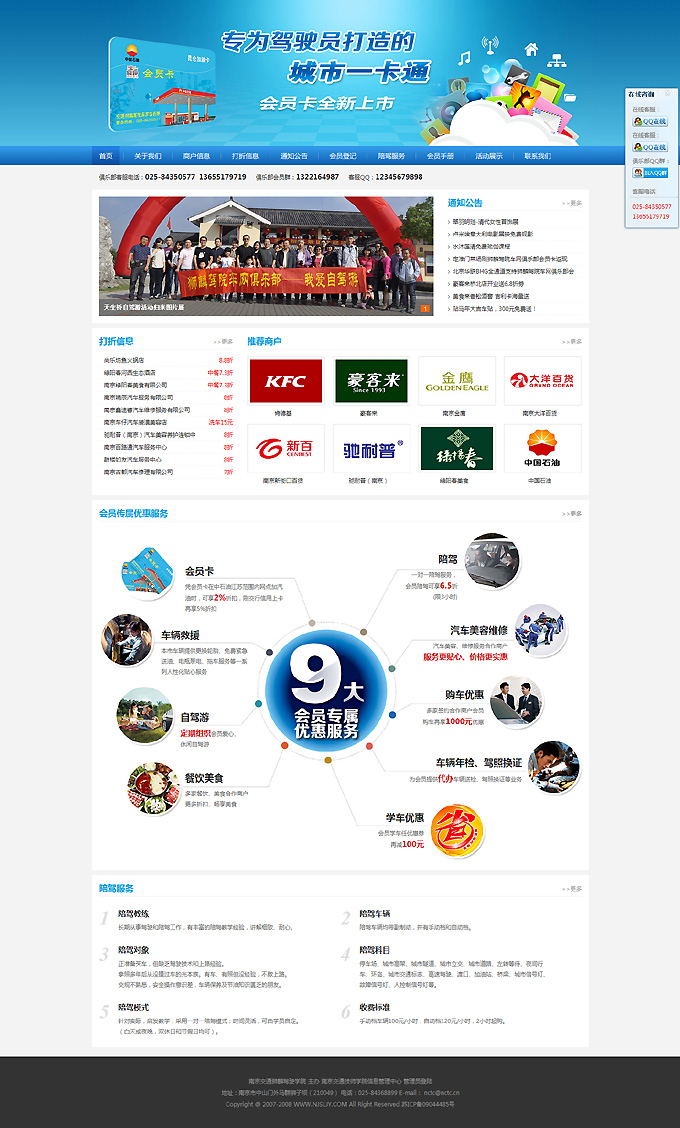680x1128 pixels.
Task: Open 联系我们 navigation item
Action: (x=537, y=156)
